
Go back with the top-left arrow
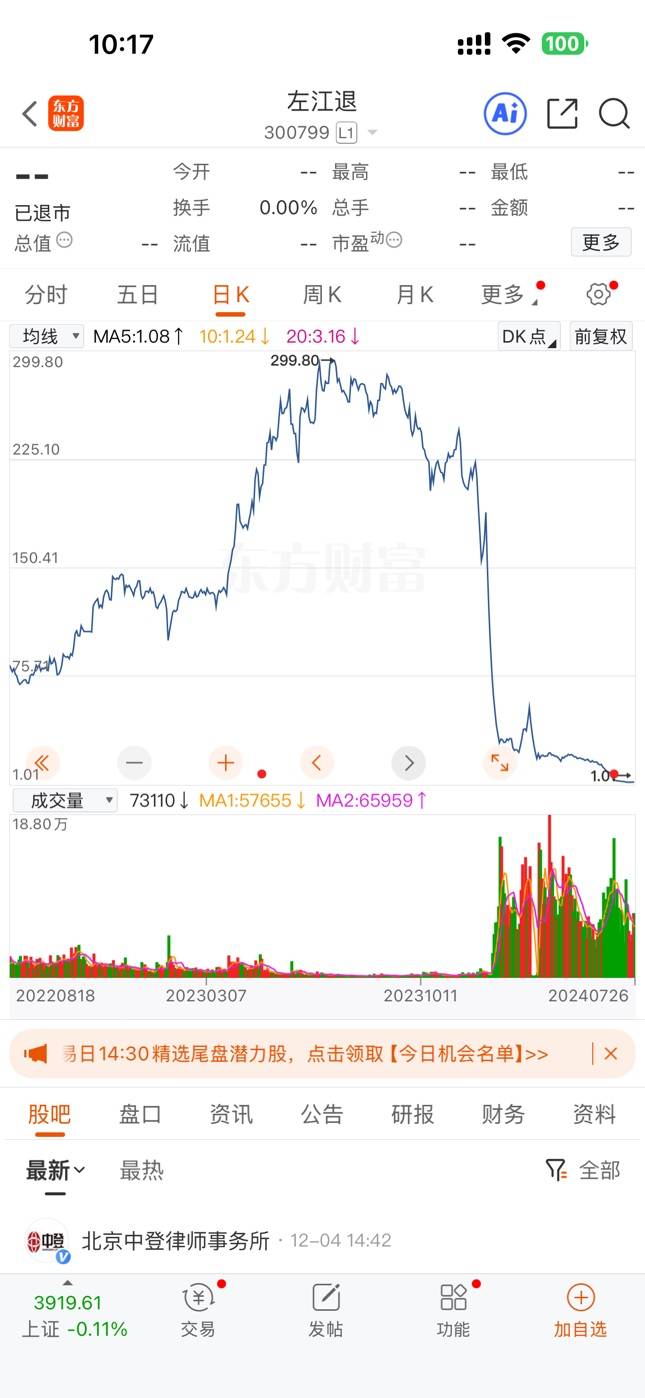(x=30, y=114)
